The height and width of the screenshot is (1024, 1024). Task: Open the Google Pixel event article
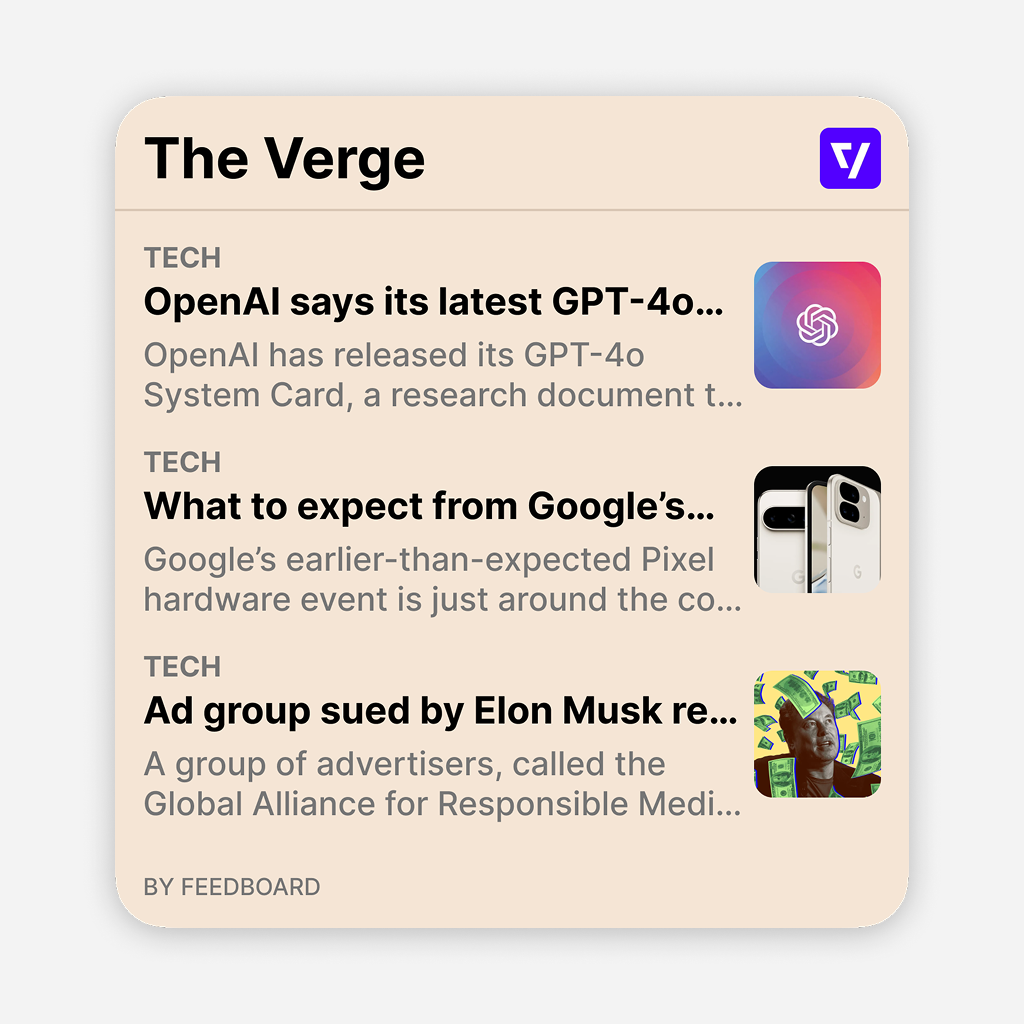(428, 507)
